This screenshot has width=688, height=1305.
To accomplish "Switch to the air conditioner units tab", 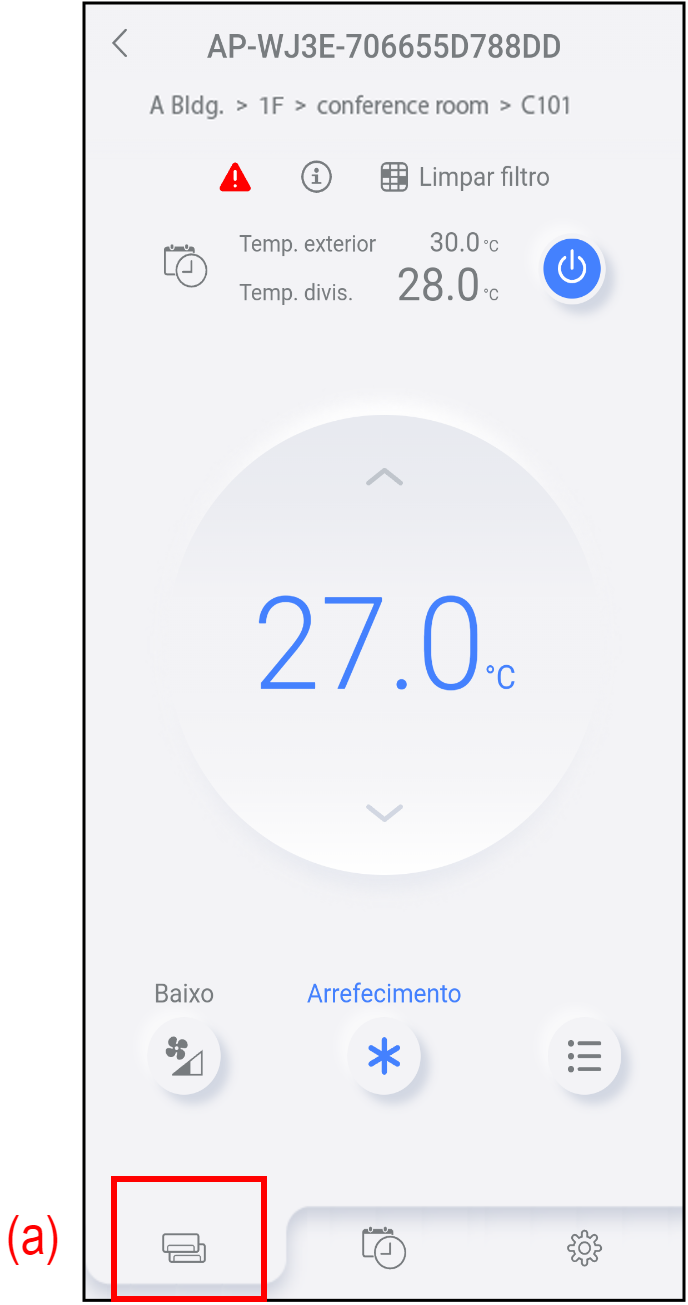I will click(185, 1247).
